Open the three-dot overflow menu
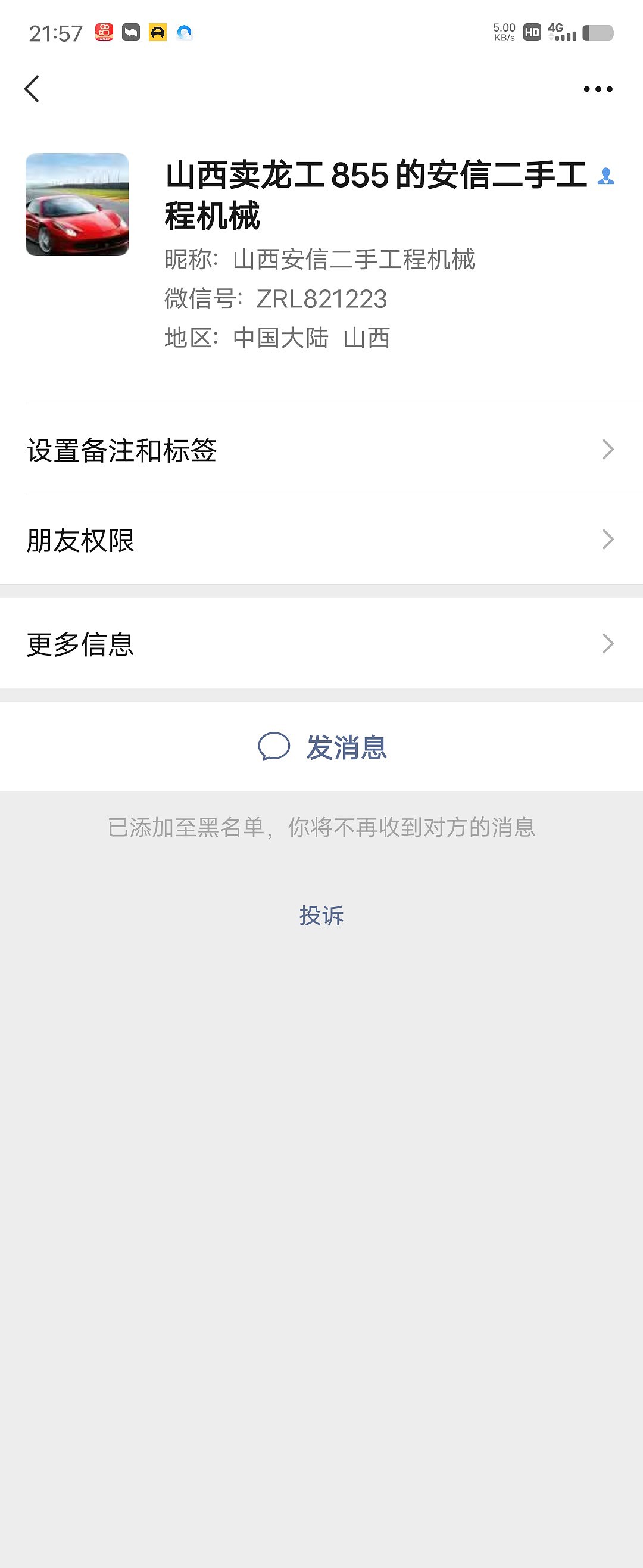 (x=597, y=89)
